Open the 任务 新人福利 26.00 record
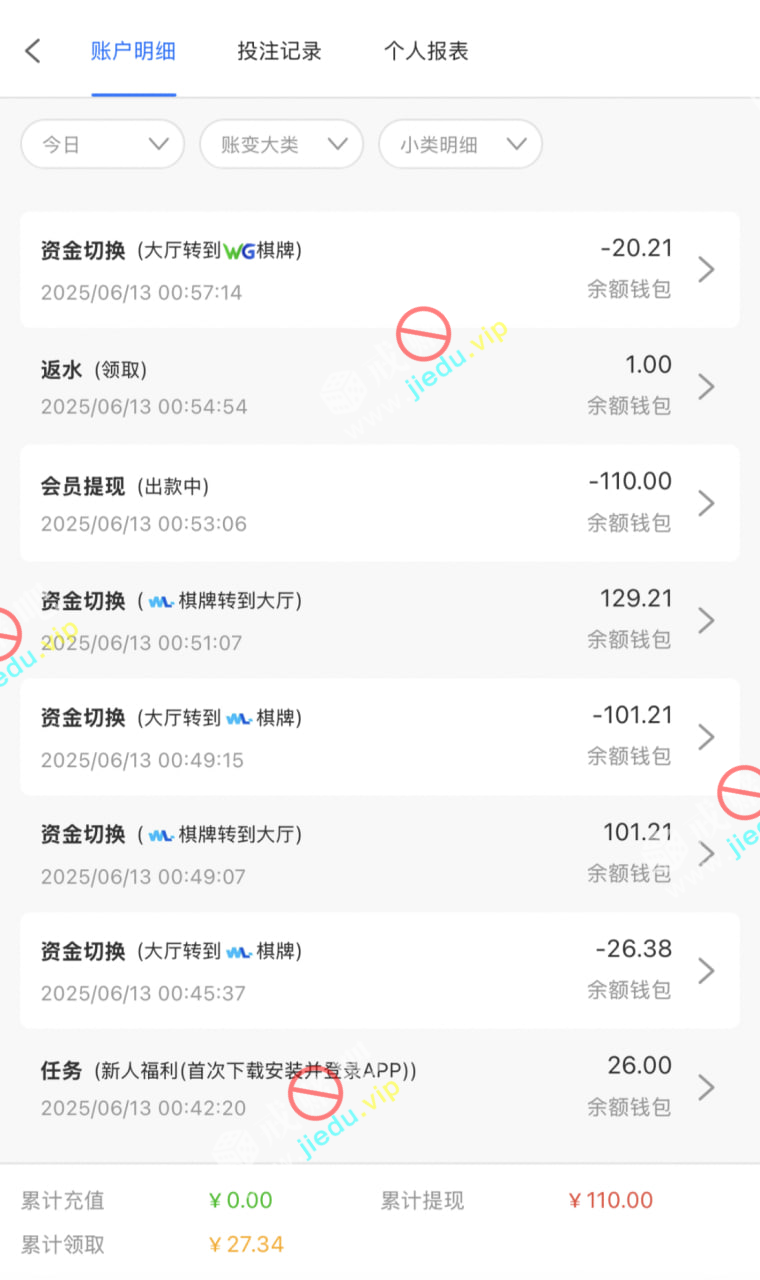This screenshot has width=760, height=1280. click(x=380, y=1087)
